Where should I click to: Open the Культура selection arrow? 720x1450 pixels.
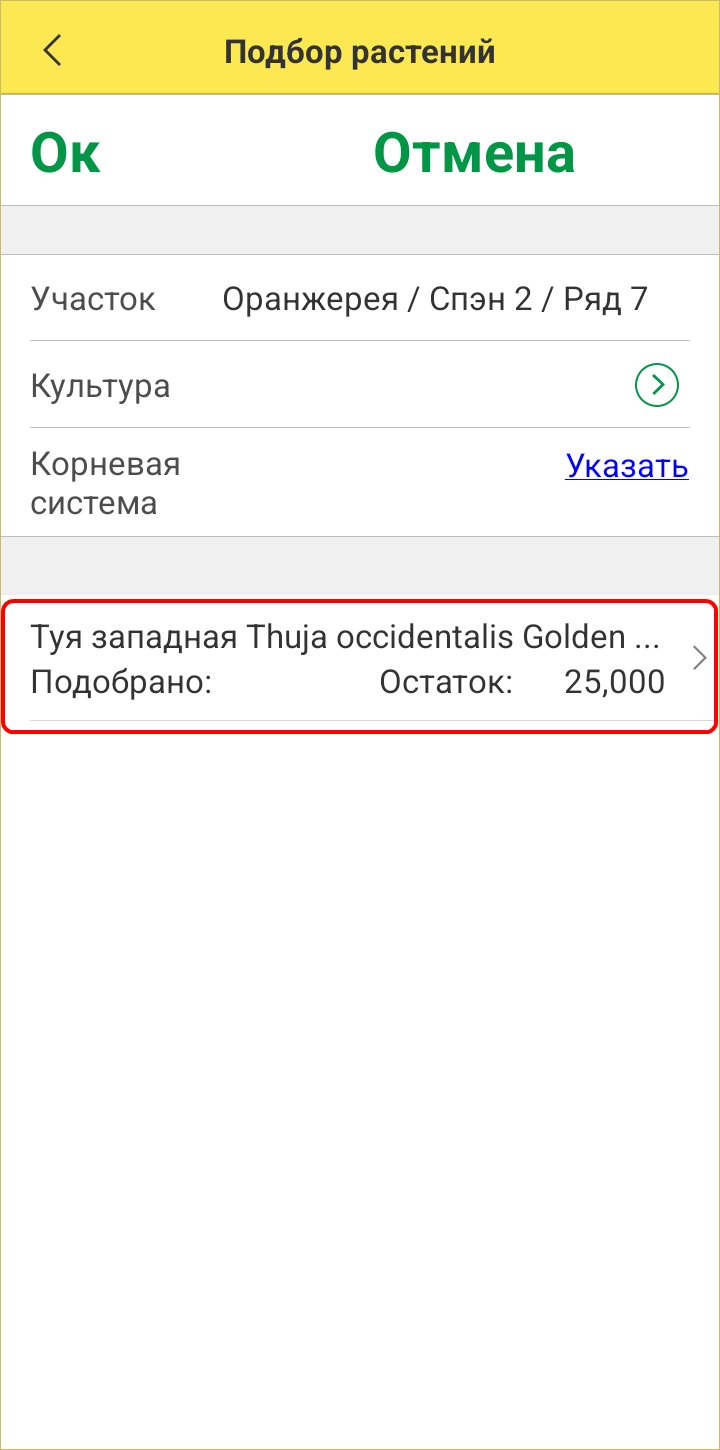pos(657,385)
